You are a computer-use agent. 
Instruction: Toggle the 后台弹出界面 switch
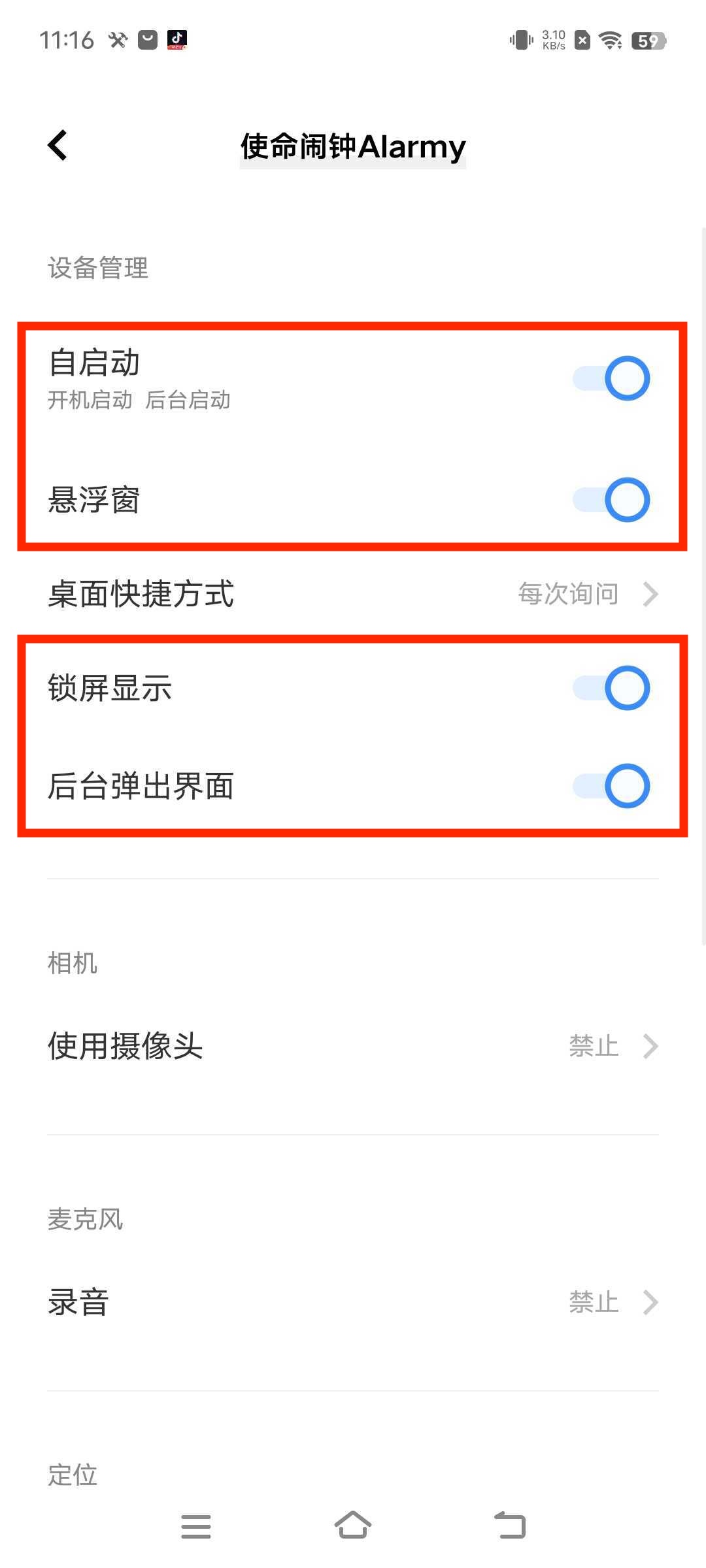(x=611, y=786)
